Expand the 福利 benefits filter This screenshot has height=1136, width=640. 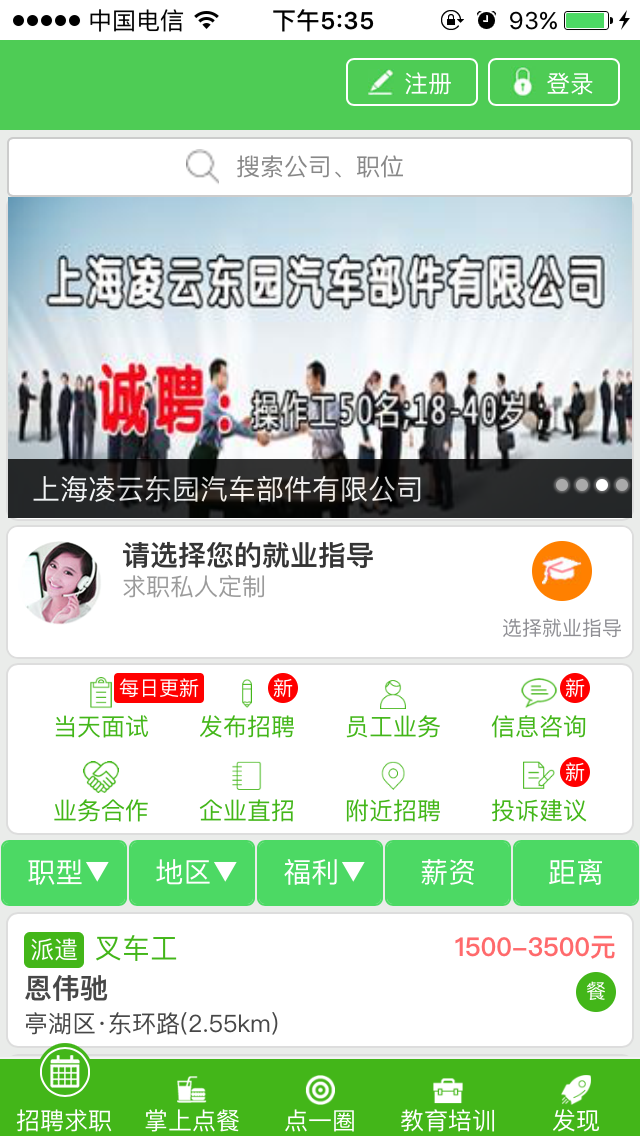pos(320,873)
